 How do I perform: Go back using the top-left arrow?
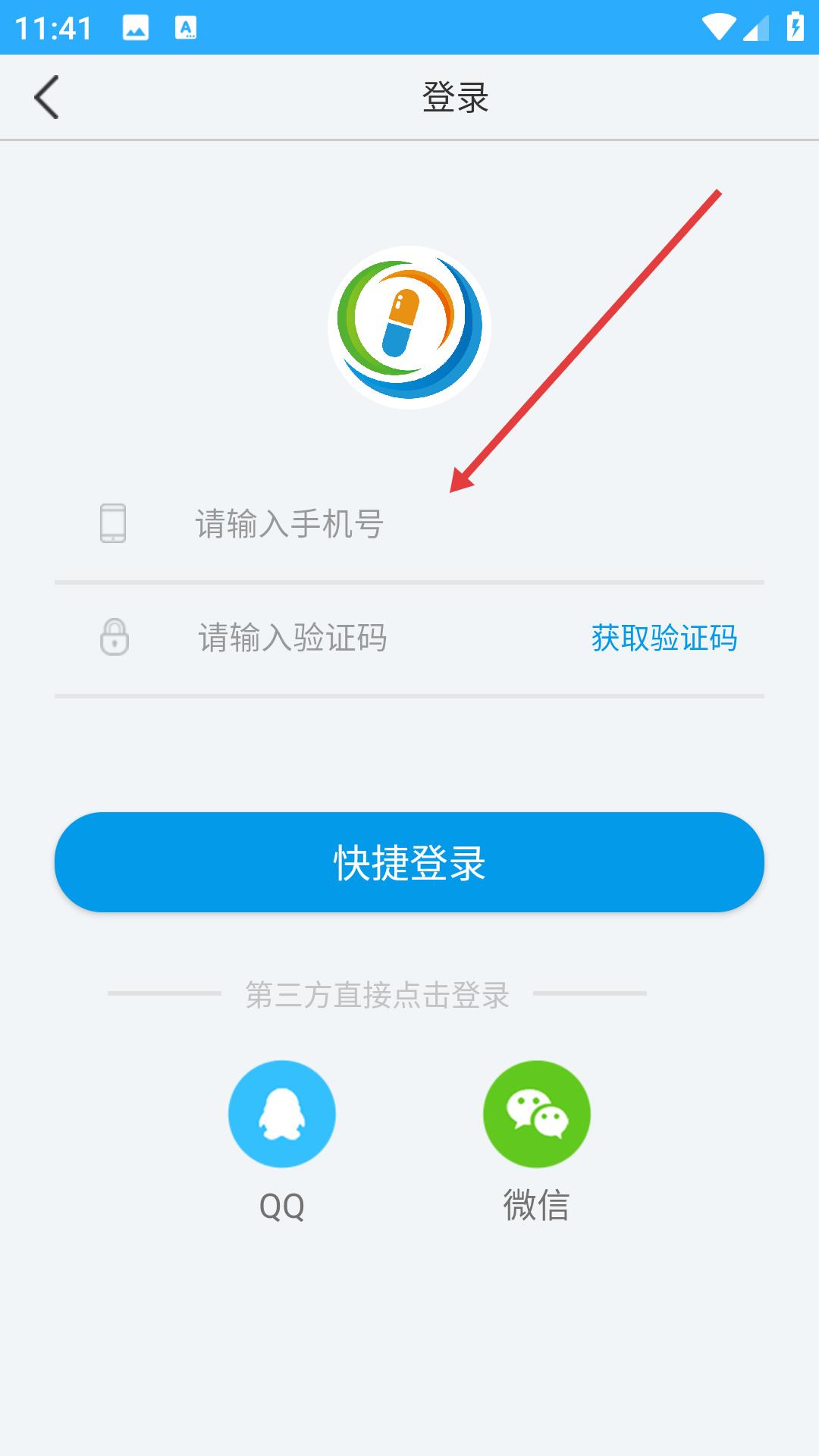(x=47, y=97)
